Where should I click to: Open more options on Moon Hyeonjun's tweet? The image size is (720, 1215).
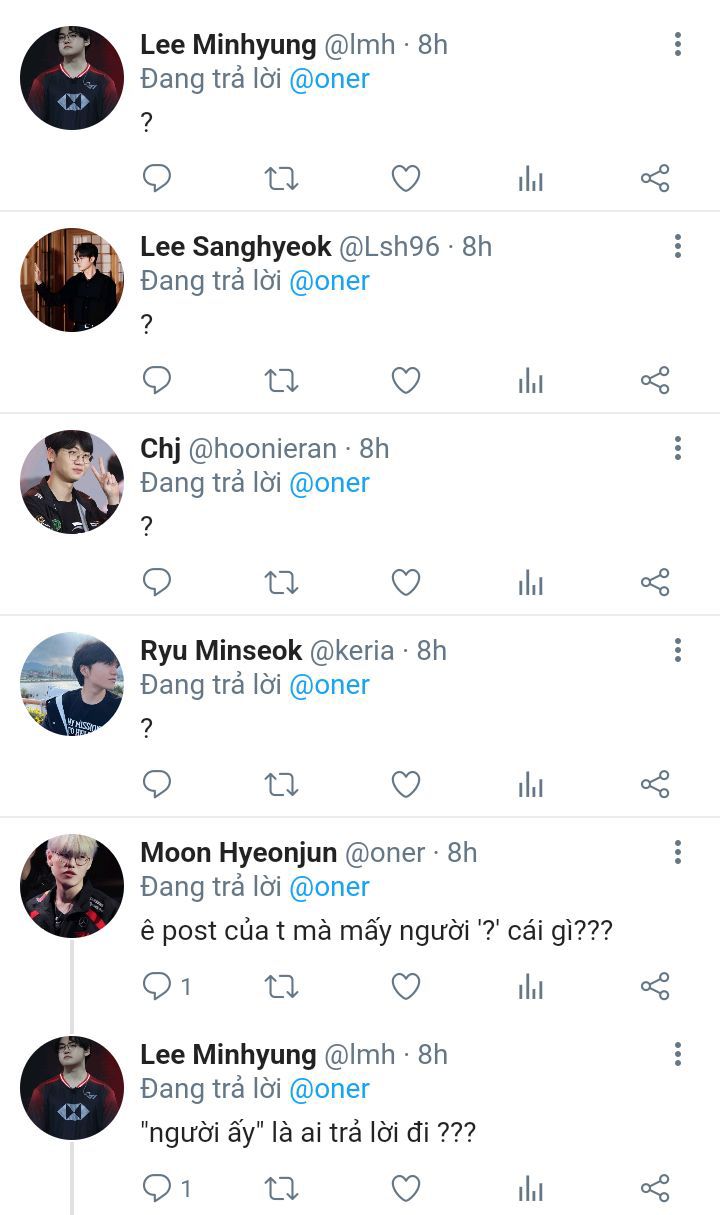pyautogui.click(x=678, y=852)
